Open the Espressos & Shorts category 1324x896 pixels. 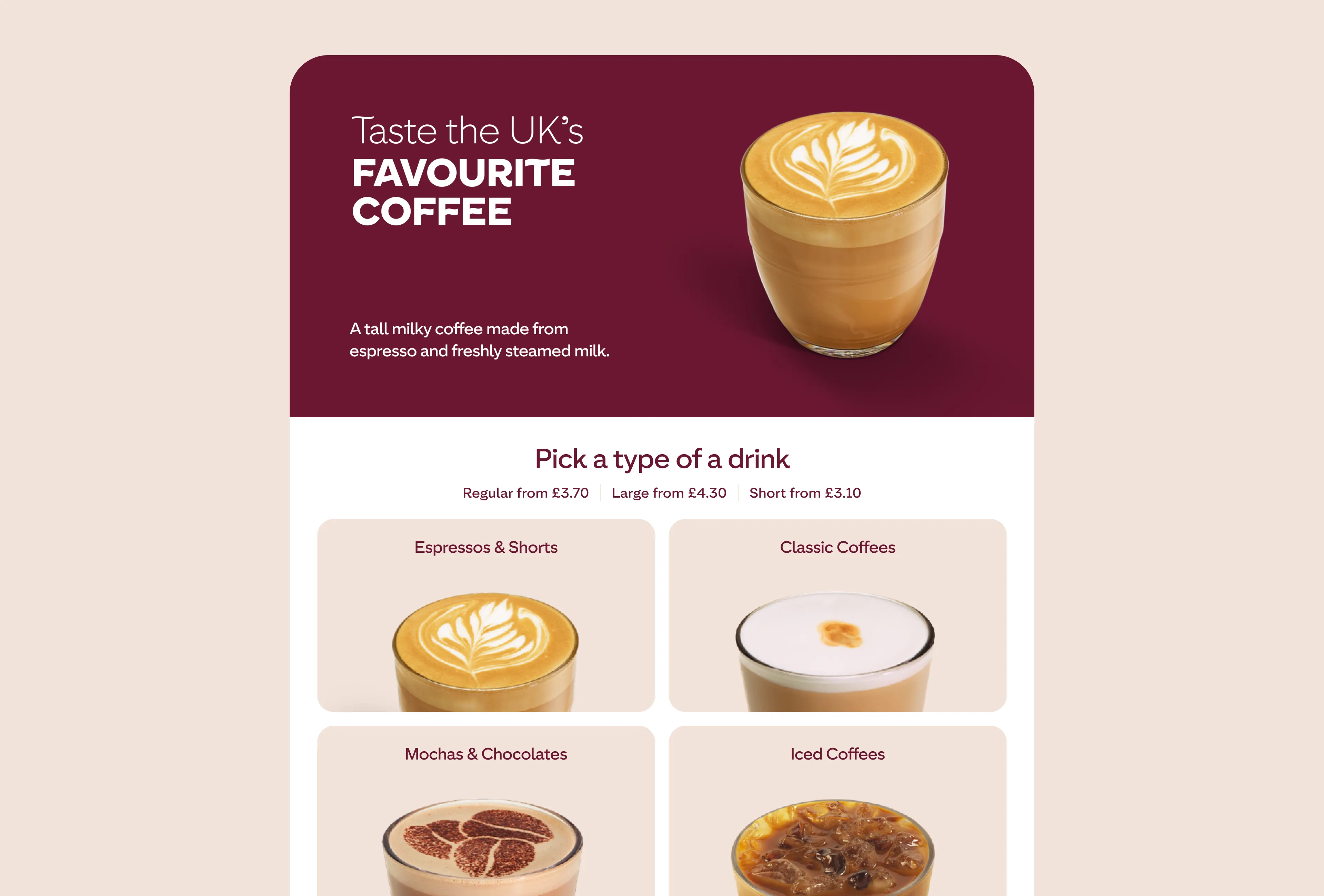pos(485,615)
